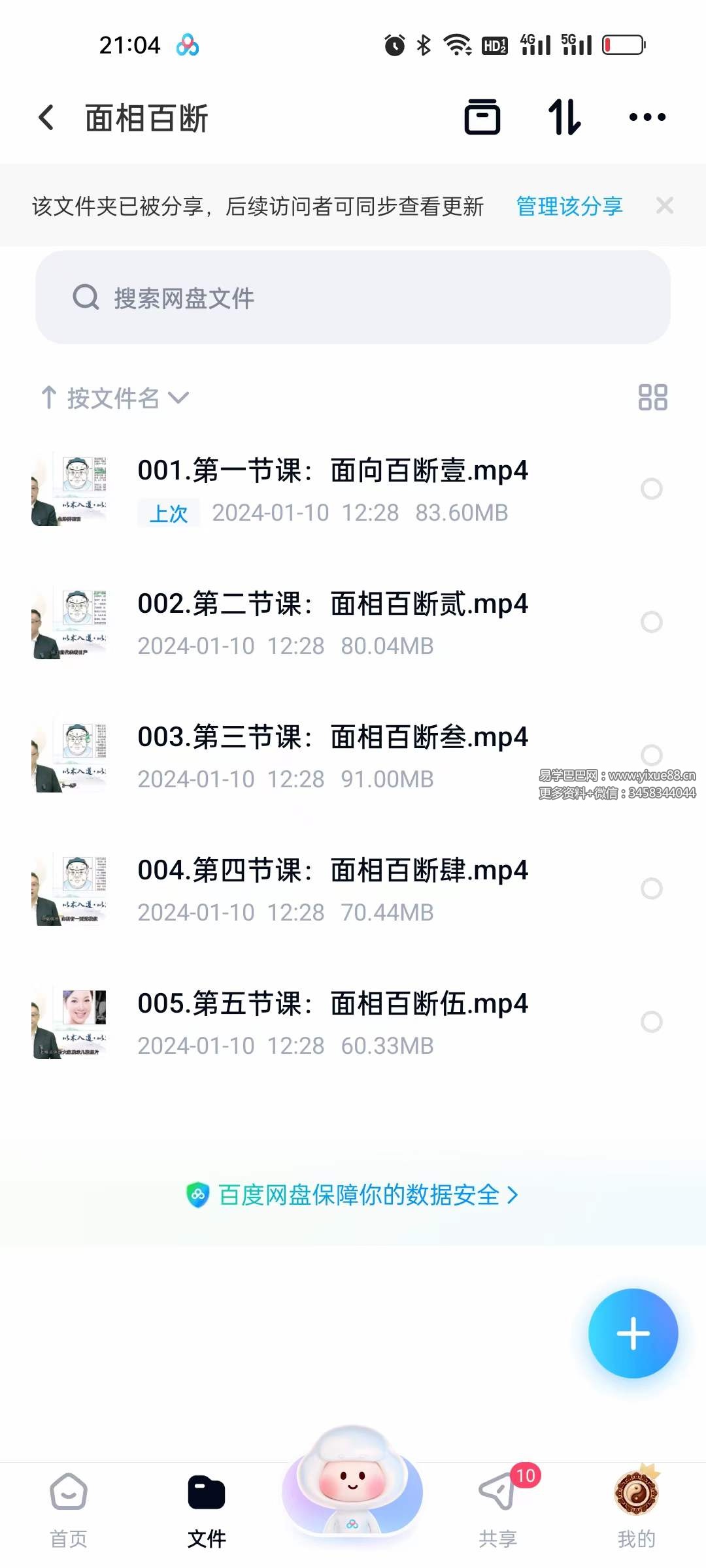The image size is (706, 1568).
Task: Open the more options menu icon
Action: coord(647,118)
